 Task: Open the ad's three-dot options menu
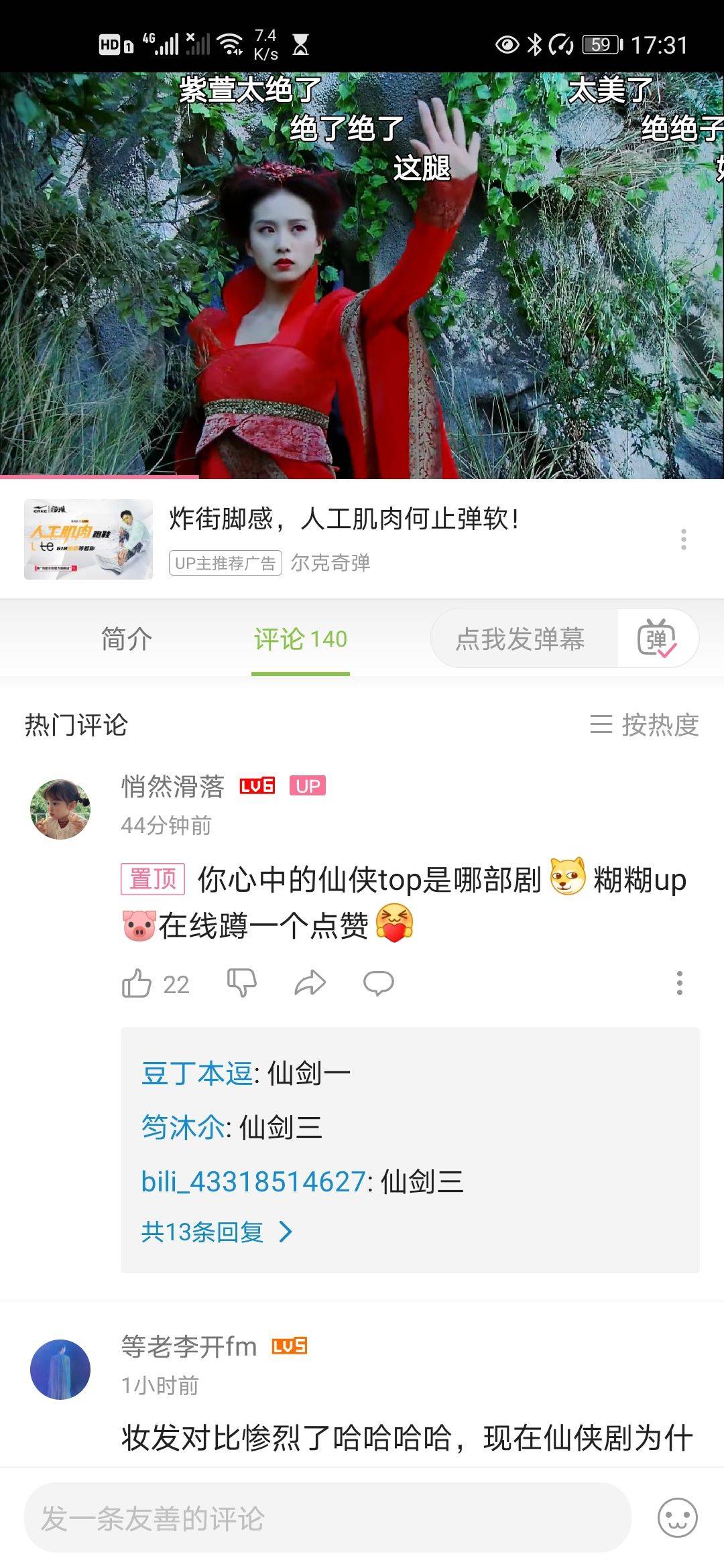click(x=683, y=539)
